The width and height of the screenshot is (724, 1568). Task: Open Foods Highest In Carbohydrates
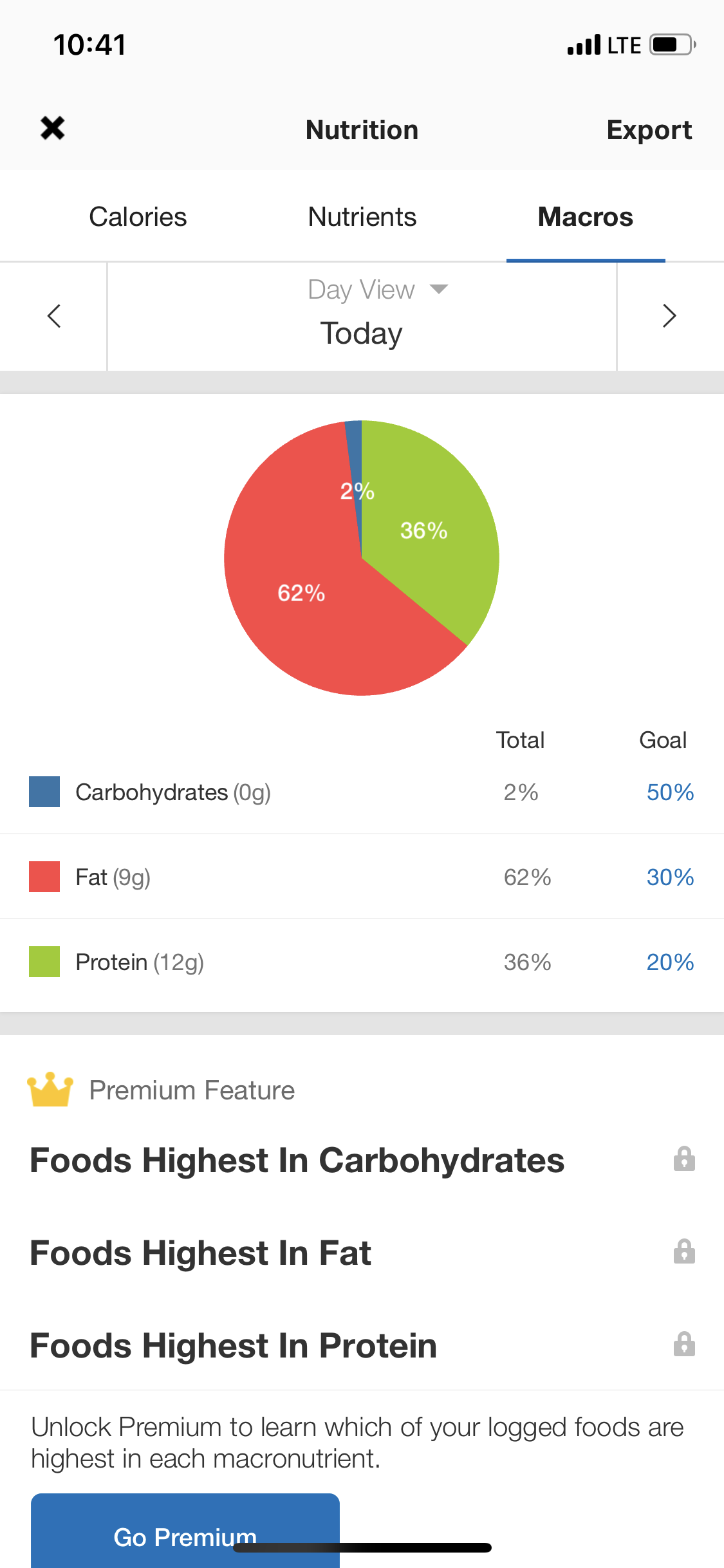coord(362,1160)
